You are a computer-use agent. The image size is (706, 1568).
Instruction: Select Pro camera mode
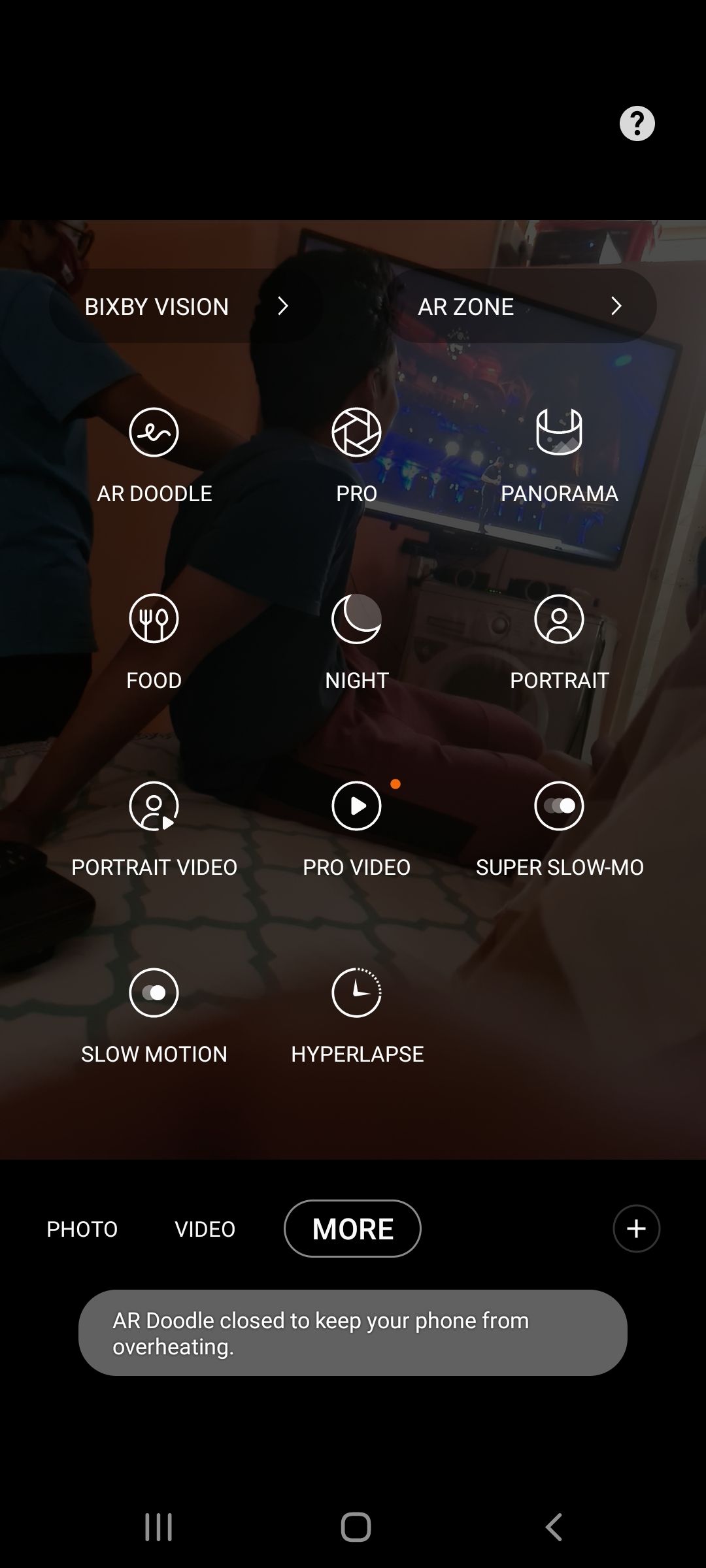(356, 433)
